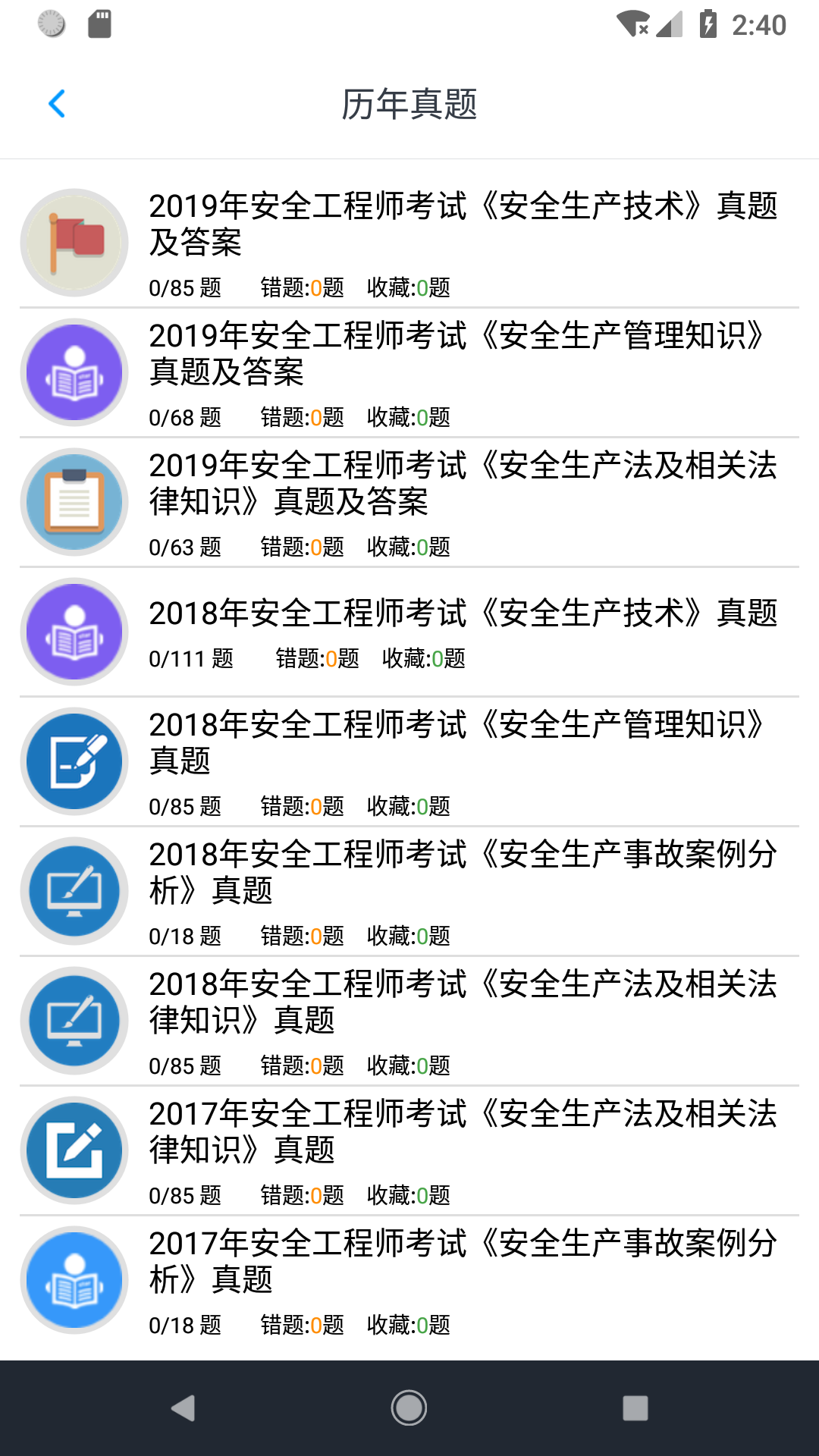Tap the Wi-Fi off indicator in the status bar
This screenshot has width=819, height=1456.
click(x=634, y=23)
